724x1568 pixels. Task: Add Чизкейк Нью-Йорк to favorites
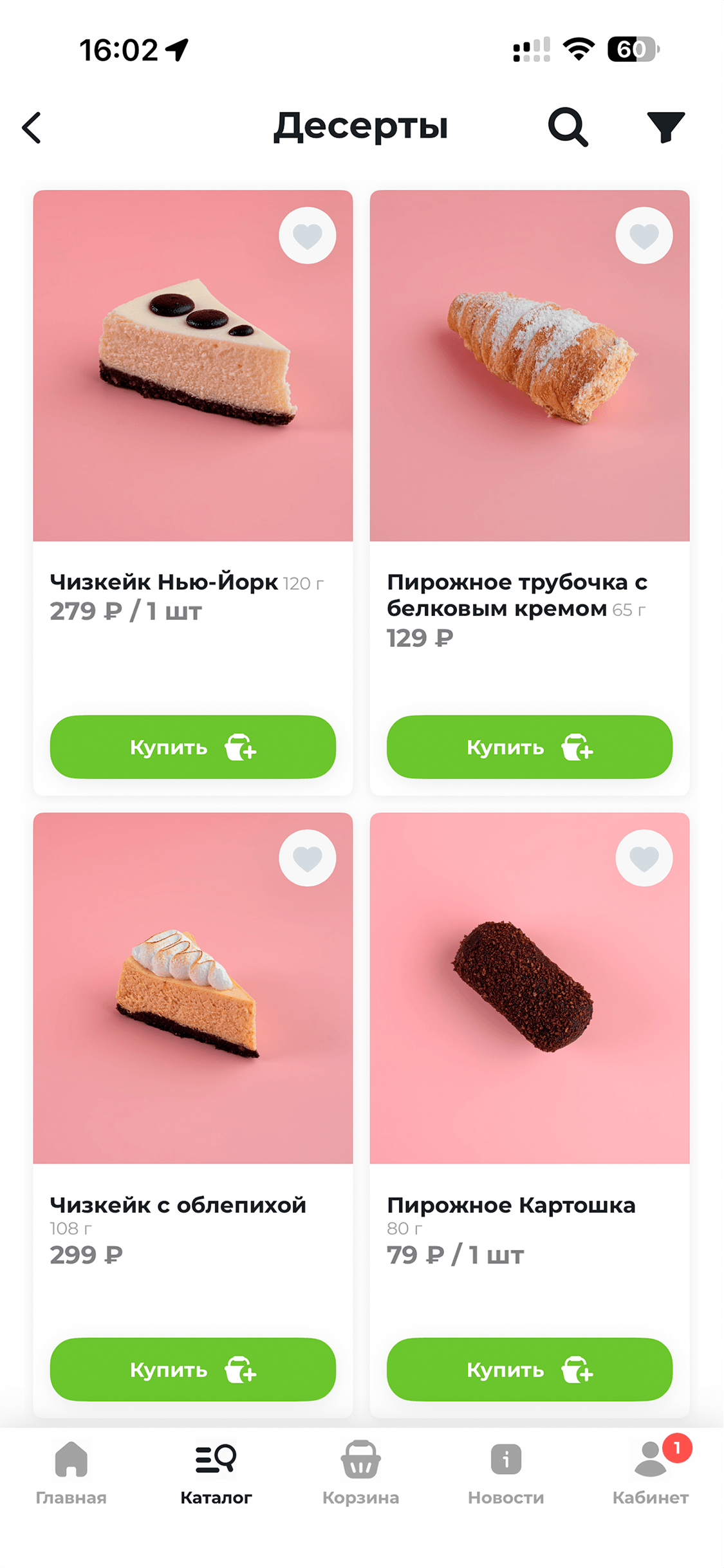(x=308, y=236)
